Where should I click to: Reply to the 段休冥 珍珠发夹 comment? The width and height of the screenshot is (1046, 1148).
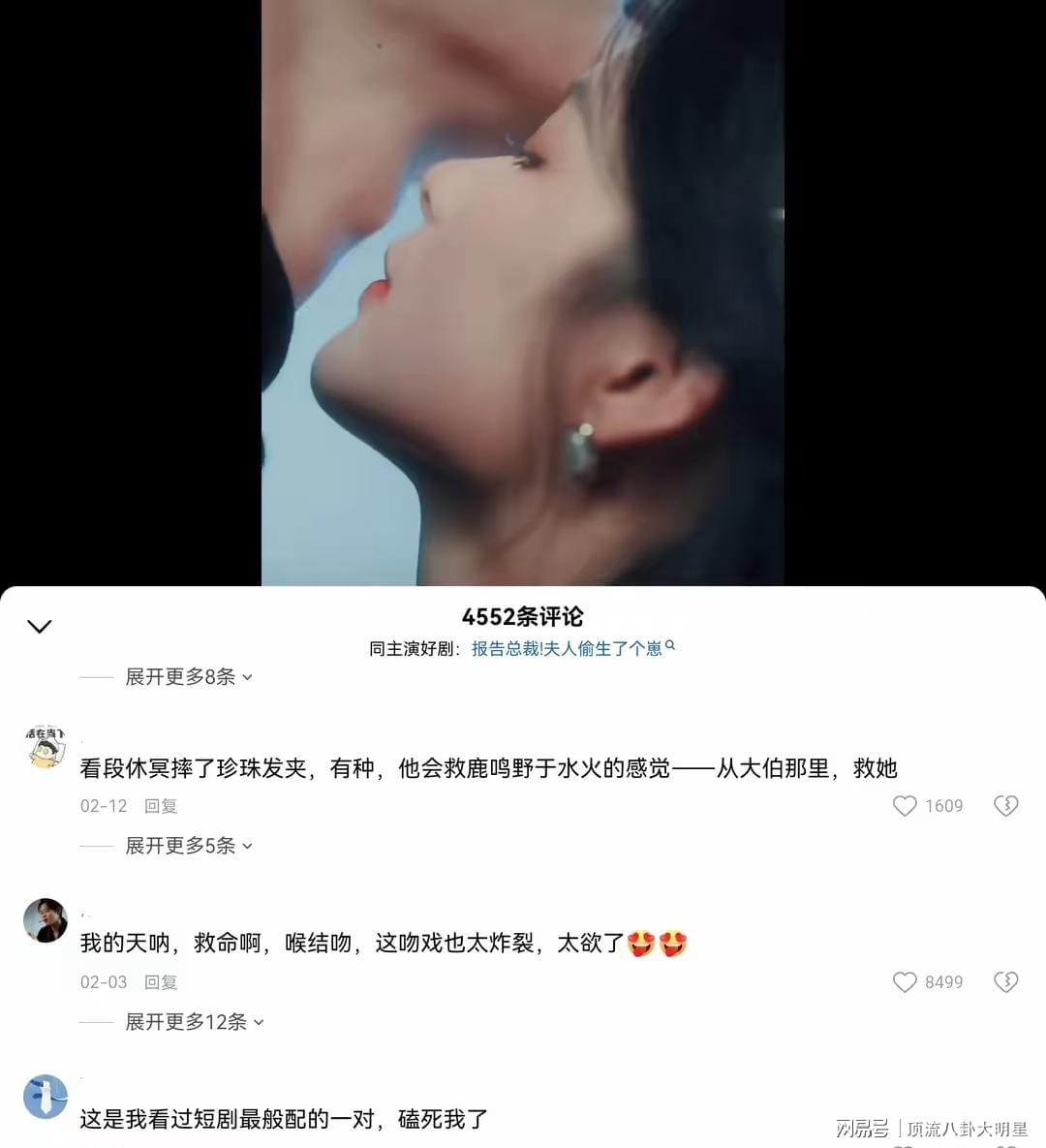[161, 806]
